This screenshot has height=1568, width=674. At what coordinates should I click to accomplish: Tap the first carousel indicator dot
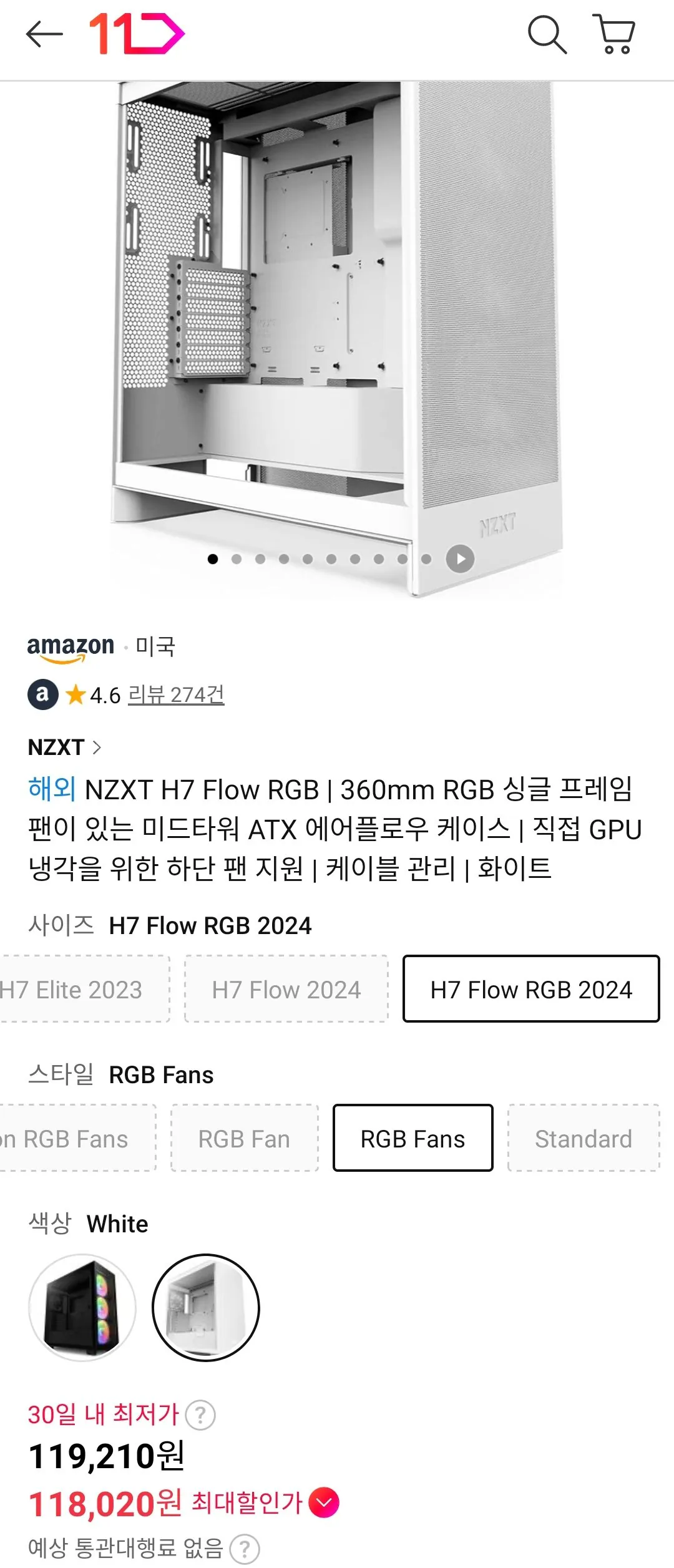point(213,560)
